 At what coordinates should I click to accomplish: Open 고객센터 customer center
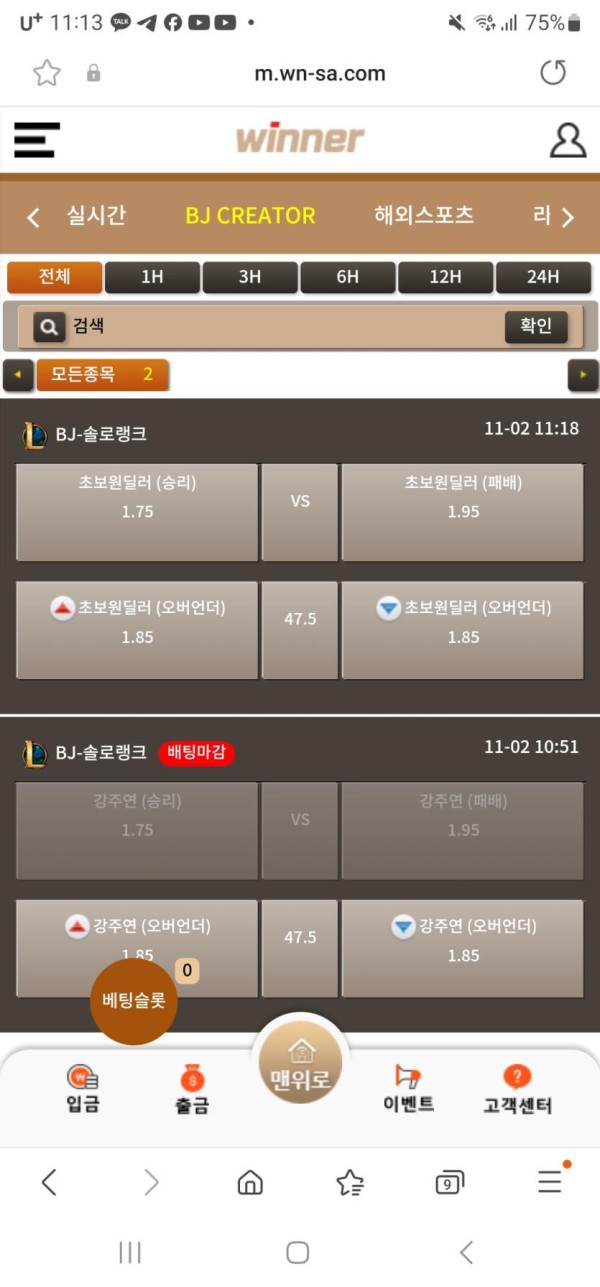(517, 1090)
